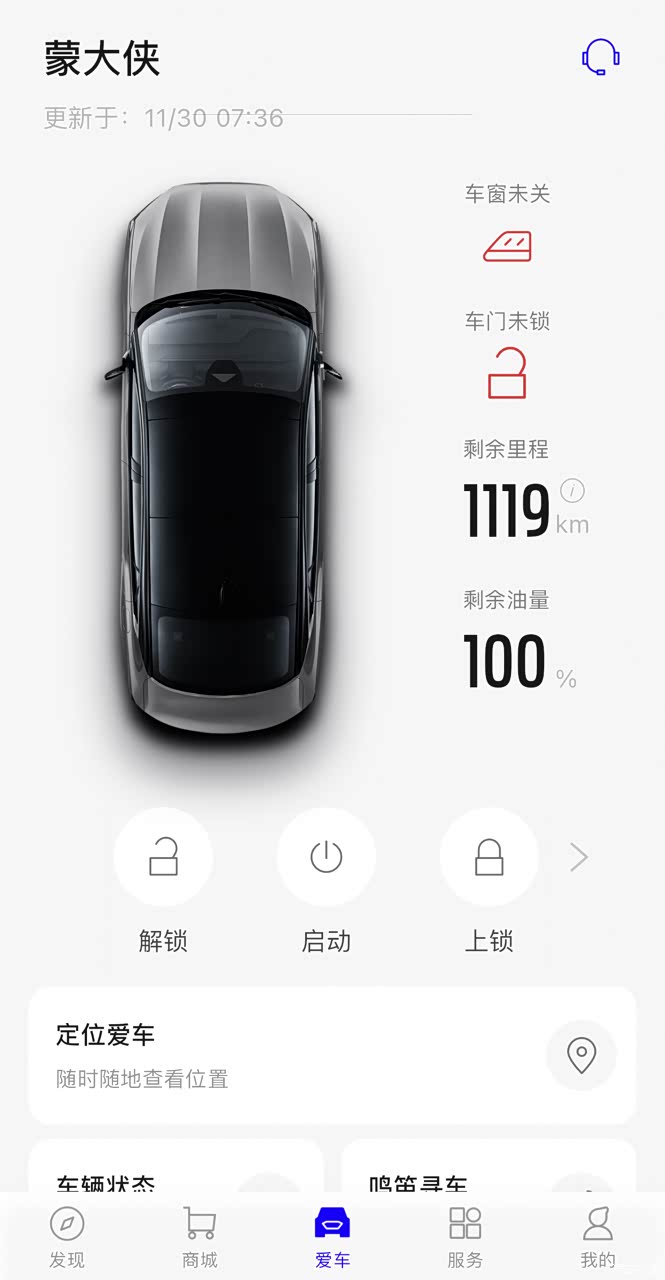Tap the 解锁 unlock button
The width and height of the screenshot is (665, 1280).
click(x=163, y=858)
